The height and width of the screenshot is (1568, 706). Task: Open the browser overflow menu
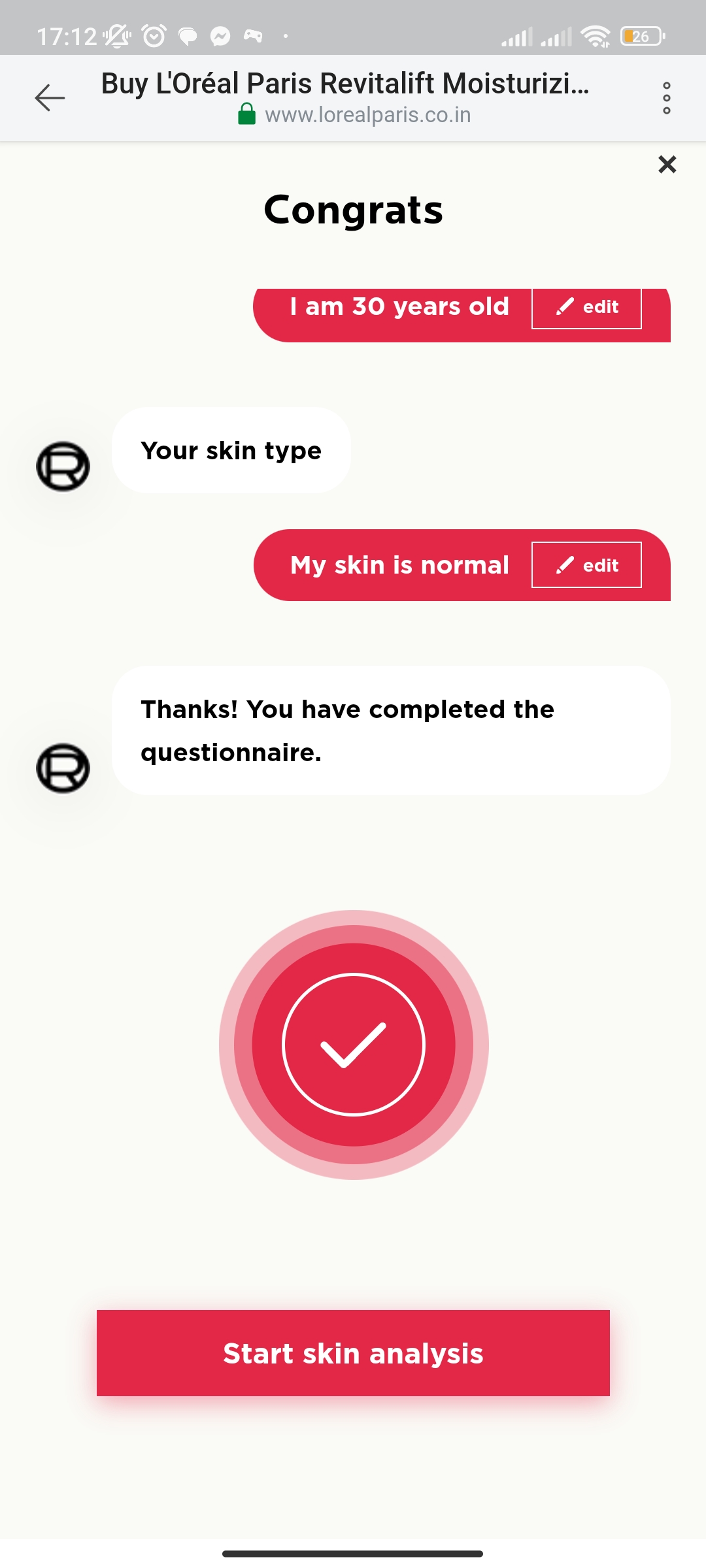coord(666,98)
